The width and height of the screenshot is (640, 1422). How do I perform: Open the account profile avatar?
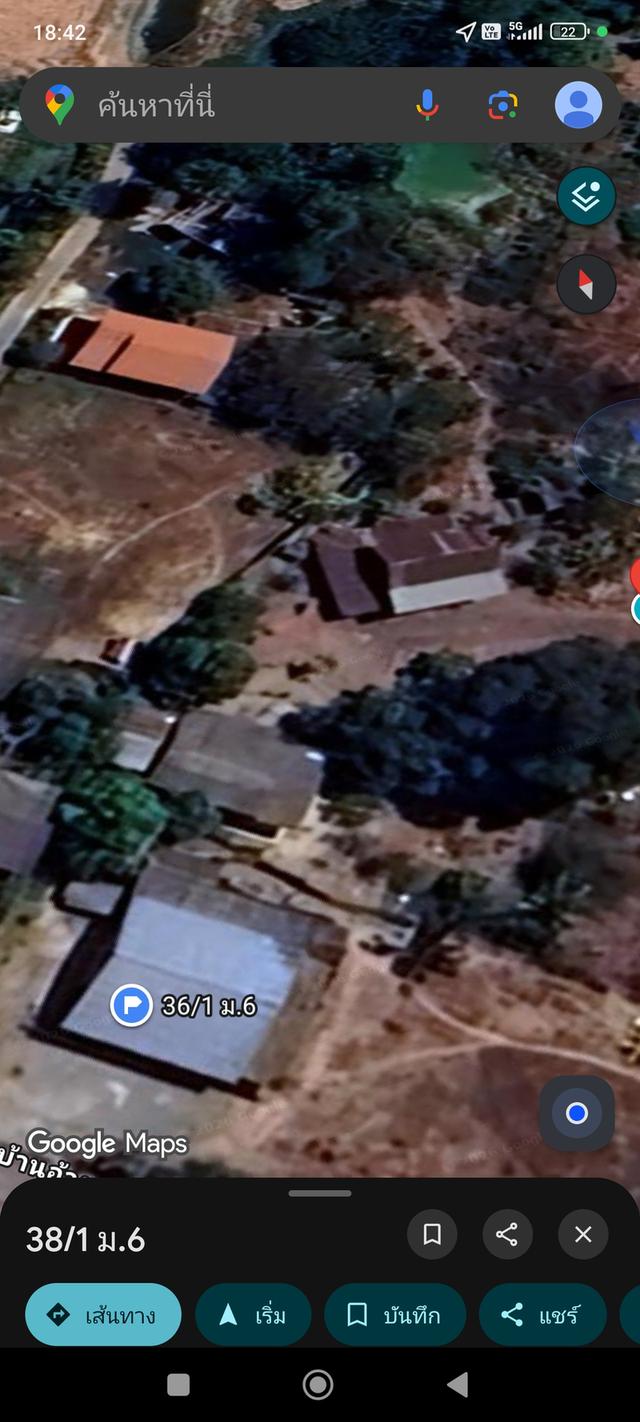pyautogui.click(x=578, y=105)
